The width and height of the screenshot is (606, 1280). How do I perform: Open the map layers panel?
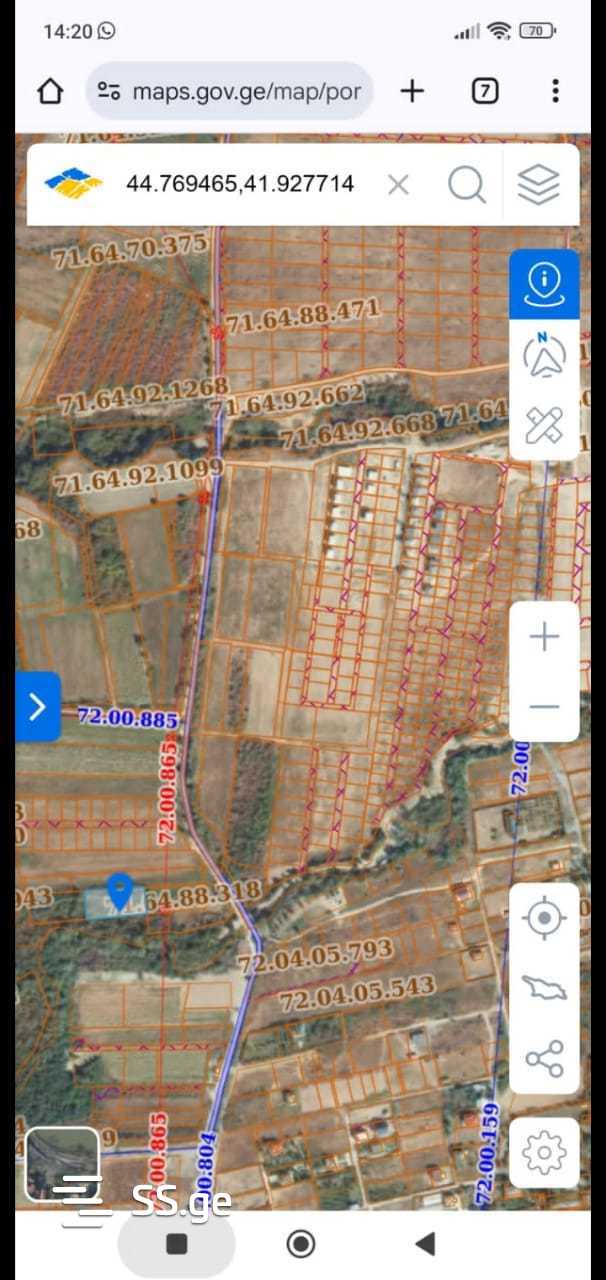(x=539, y=184)
